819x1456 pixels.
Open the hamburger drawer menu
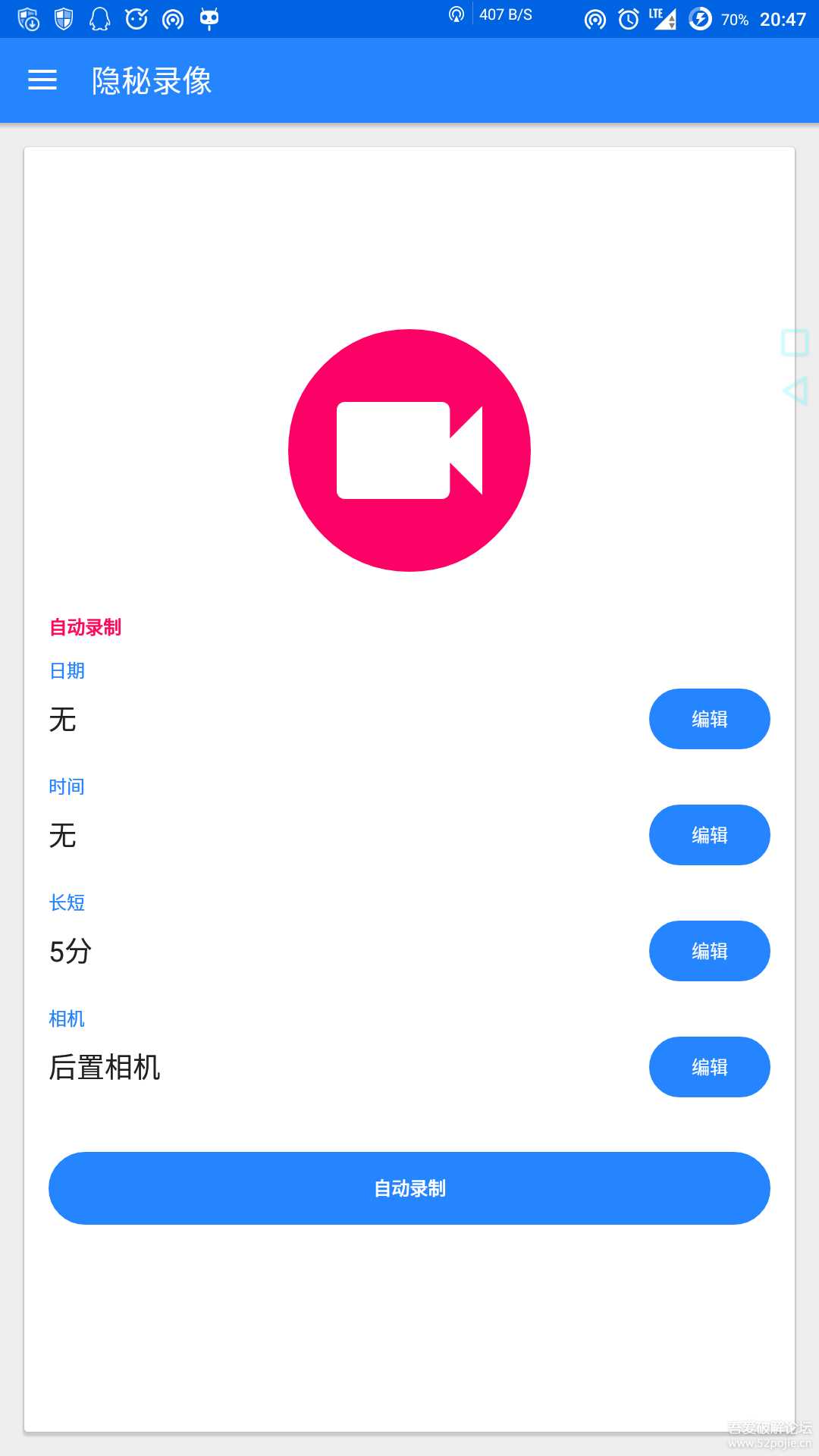point(42,80)
